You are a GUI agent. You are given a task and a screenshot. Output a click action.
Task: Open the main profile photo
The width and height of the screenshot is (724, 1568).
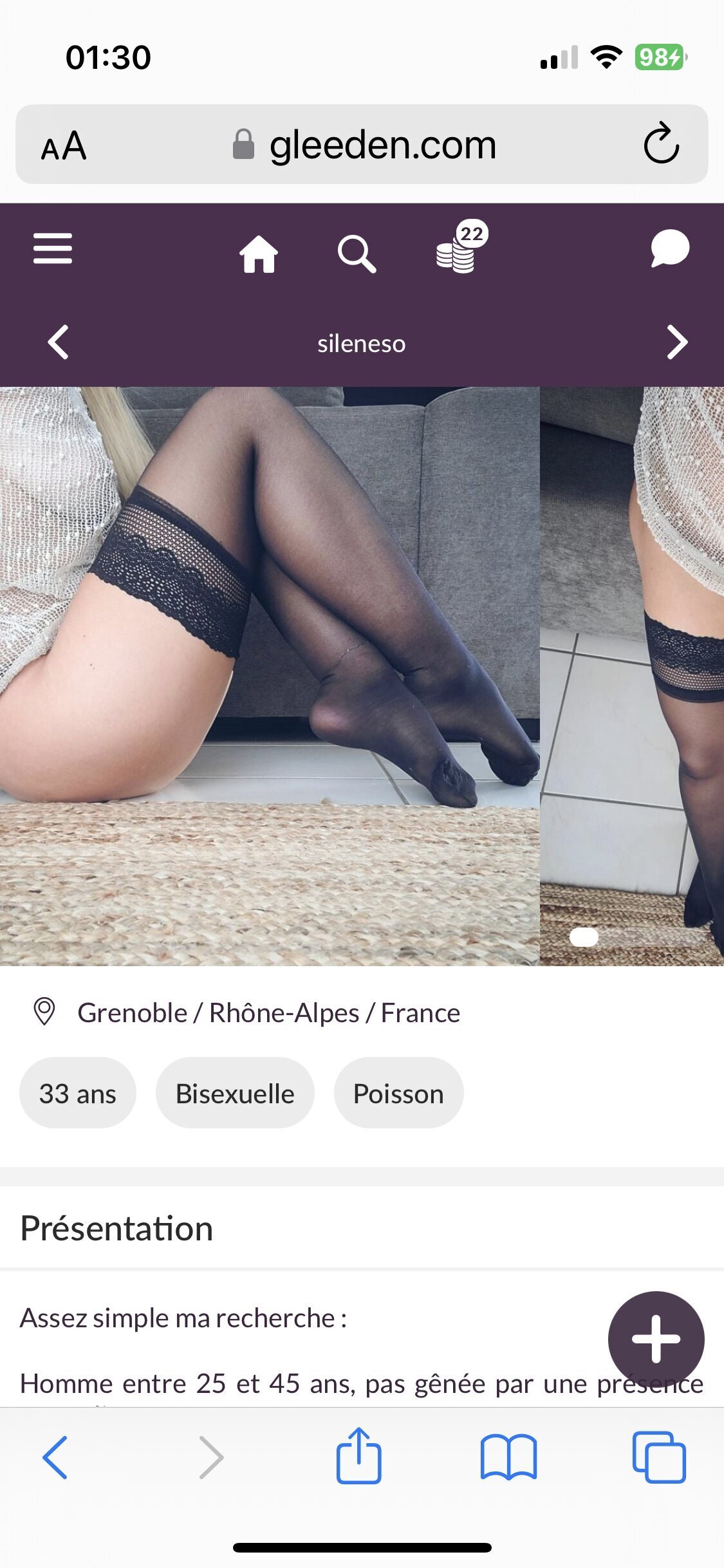point(270,676)
